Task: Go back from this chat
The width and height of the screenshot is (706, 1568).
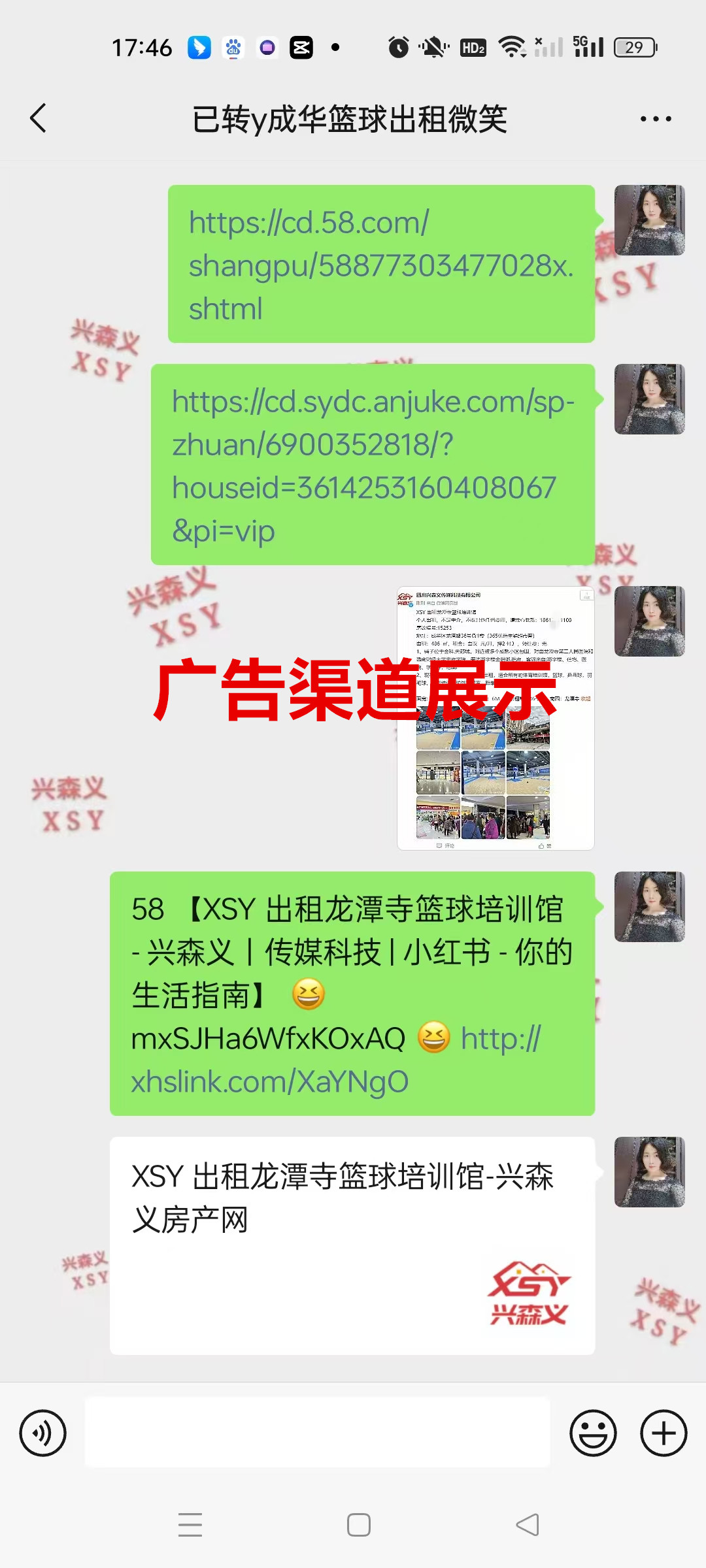Action: pyautogui.click(x=38, y=118)
